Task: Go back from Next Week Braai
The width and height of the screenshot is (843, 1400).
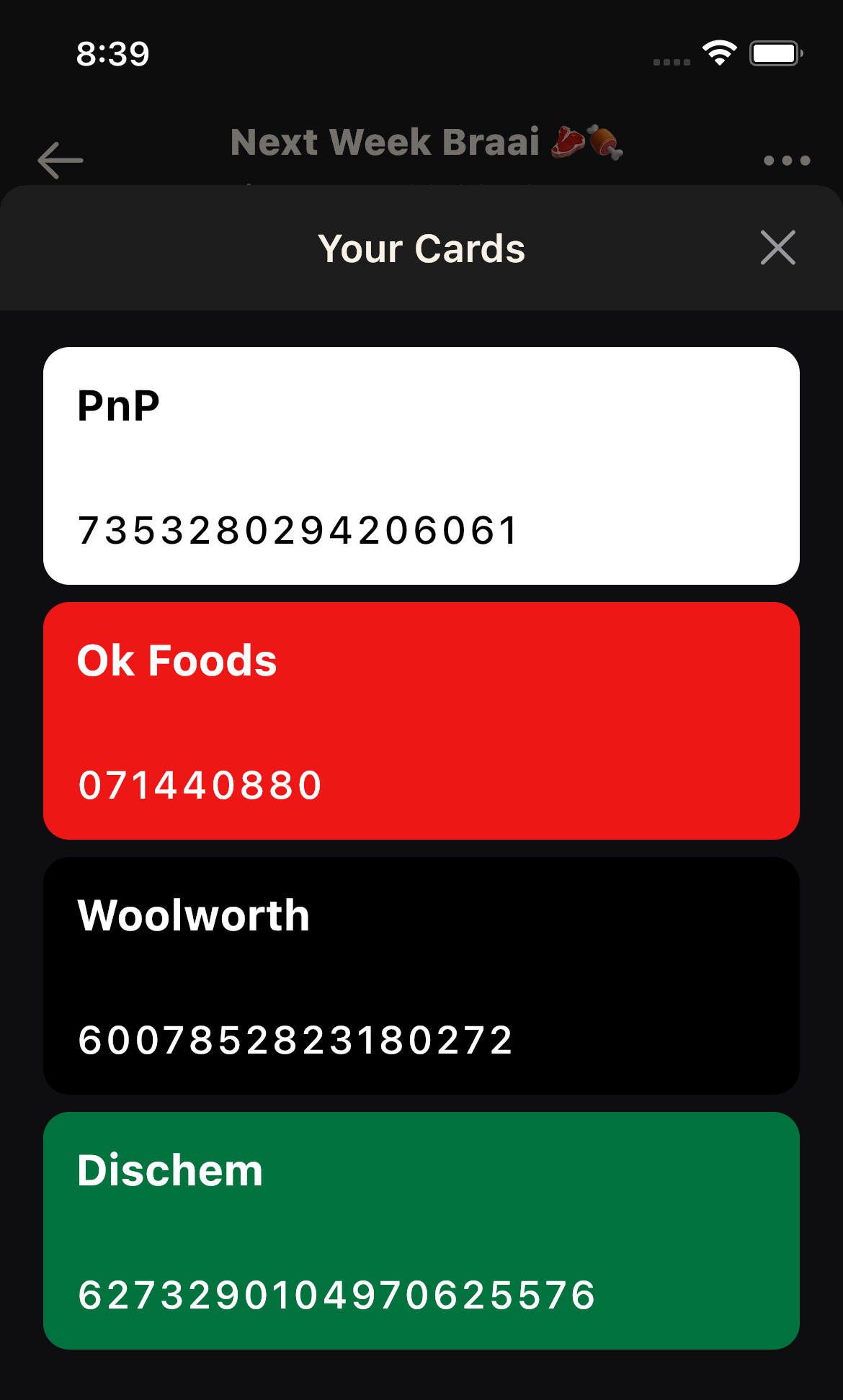Action: (61, 160)
